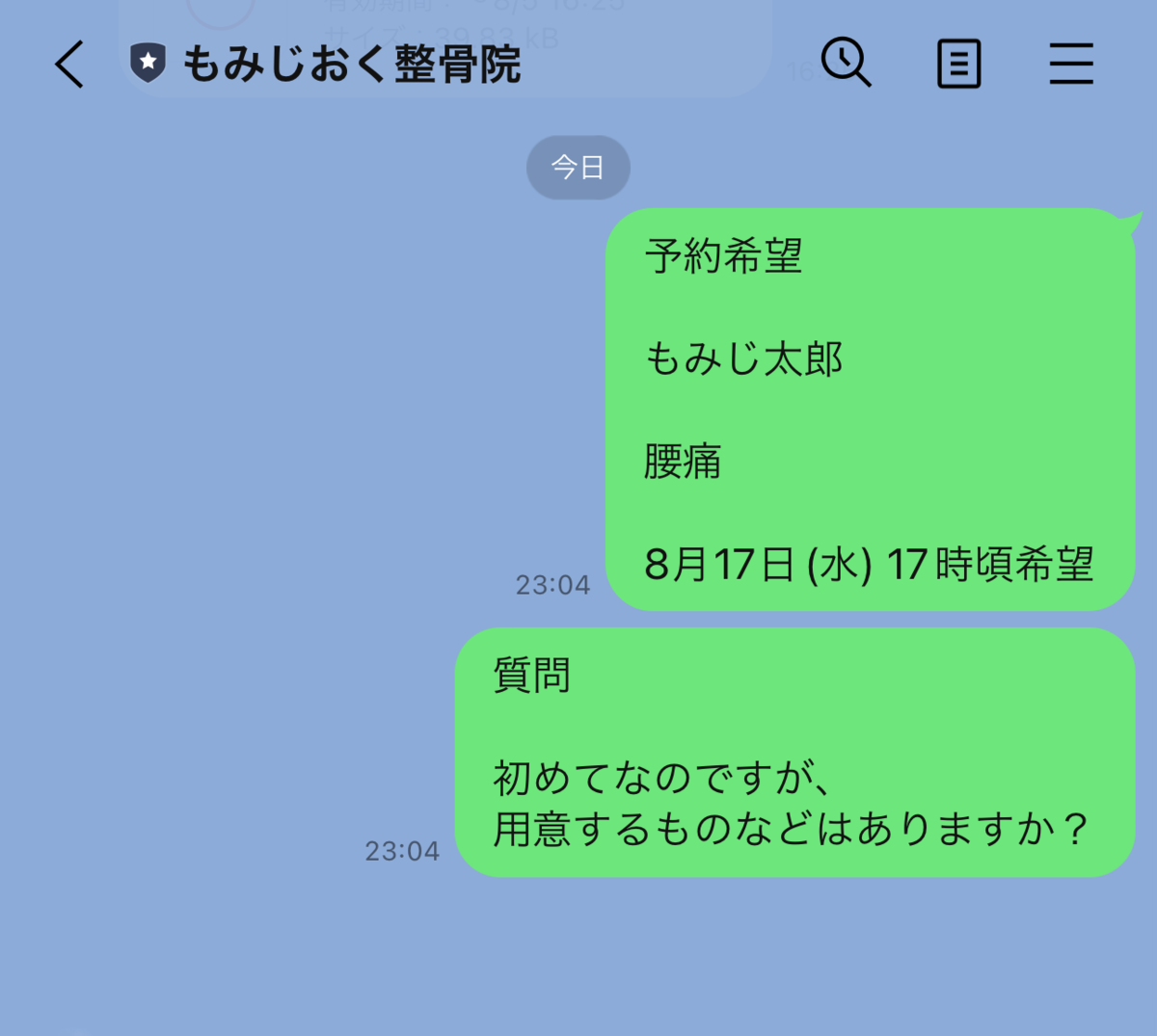Go back from the もみじおく整骨院 chat

point(69,65)
